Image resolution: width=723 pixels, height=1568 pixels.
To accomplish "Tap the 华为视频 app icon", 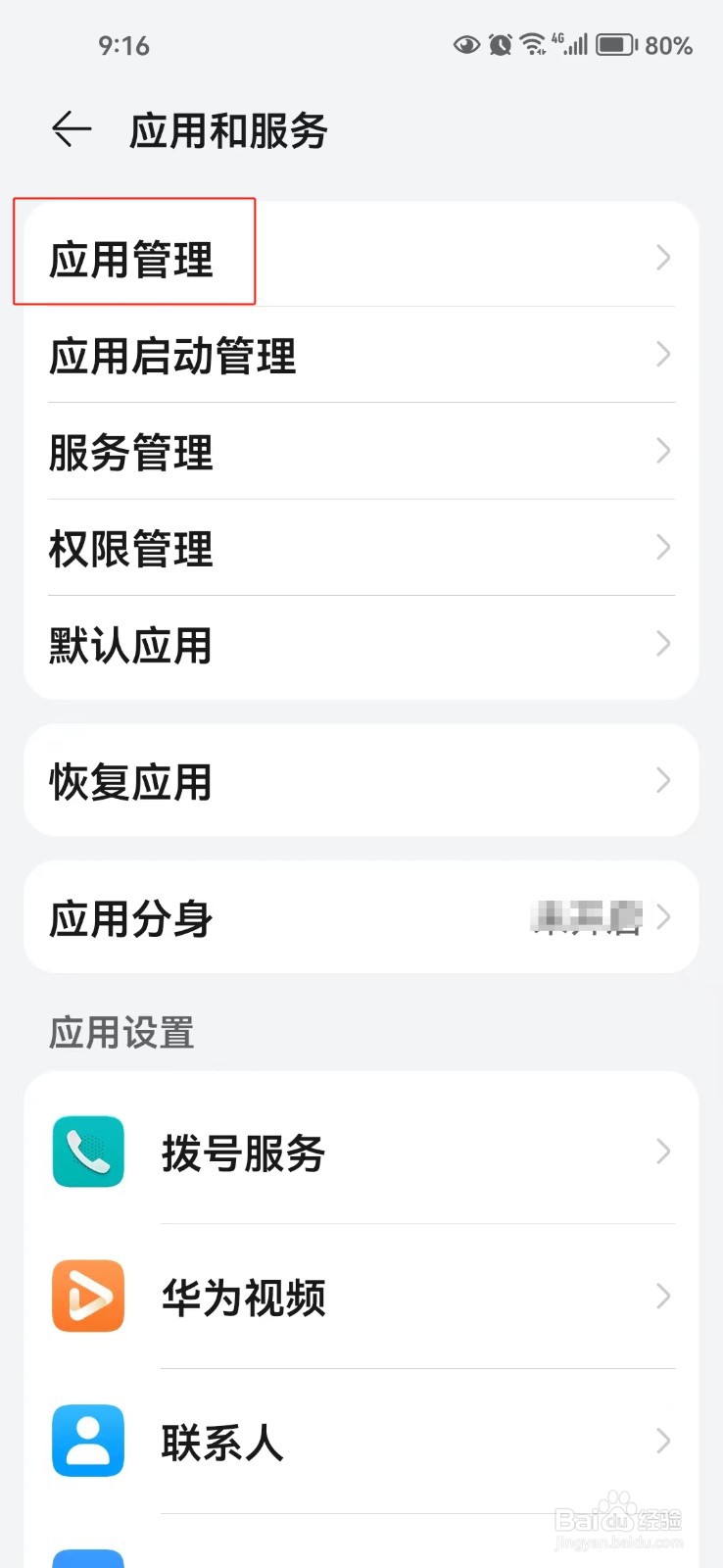I will (87, 1297).
